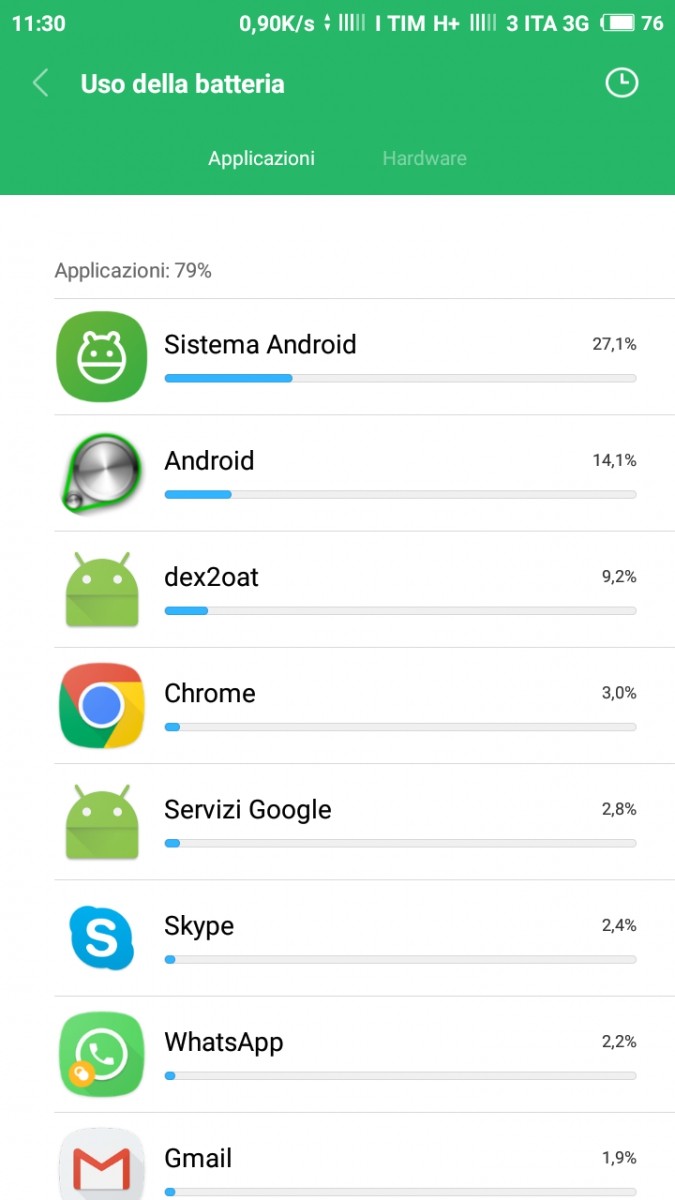Select the Applicazioni tab

tap(261, 158)
